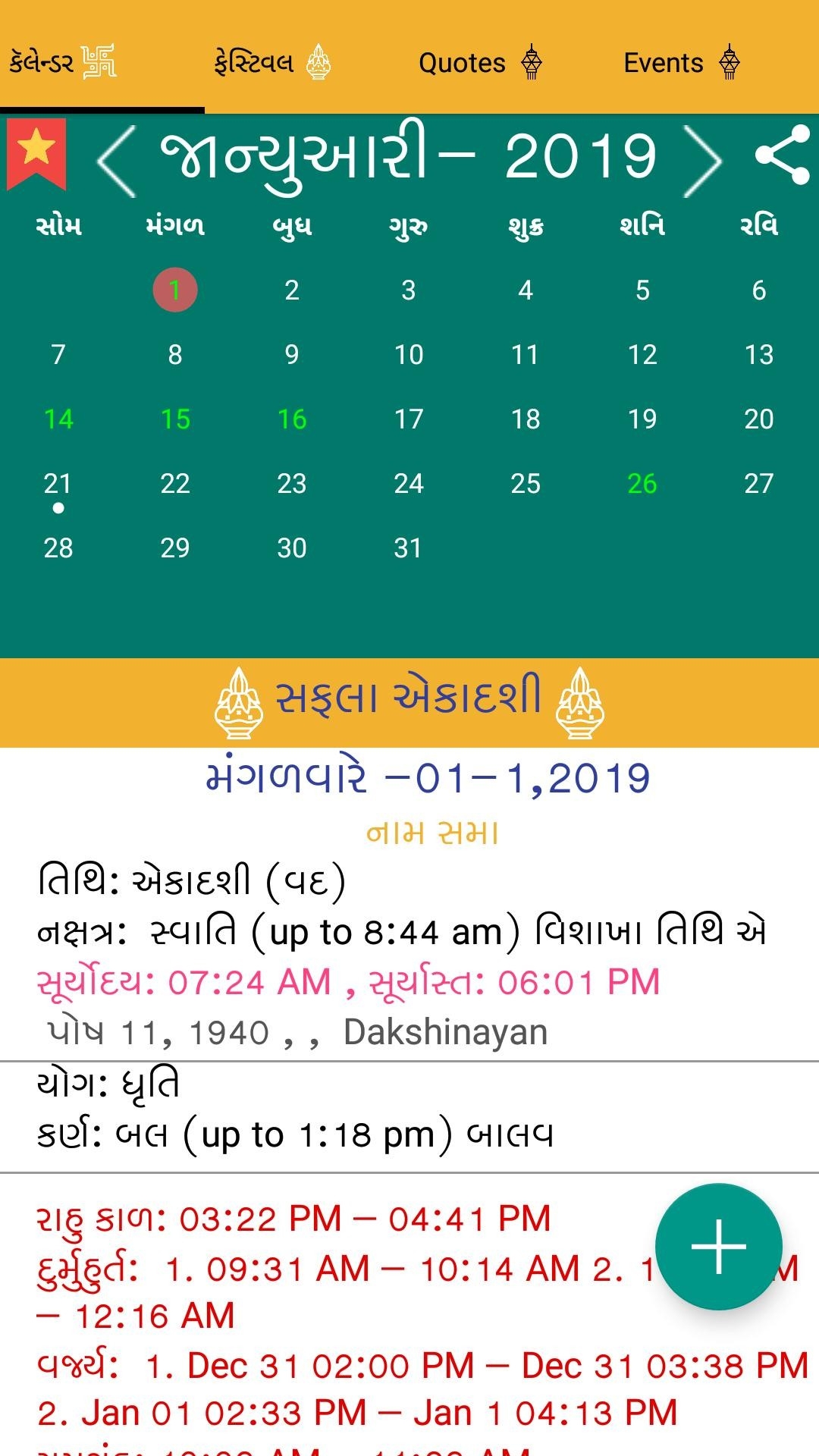Pick date 31 in the calendar
This screenshot has width=819, height=1456.
pos(409,548)
